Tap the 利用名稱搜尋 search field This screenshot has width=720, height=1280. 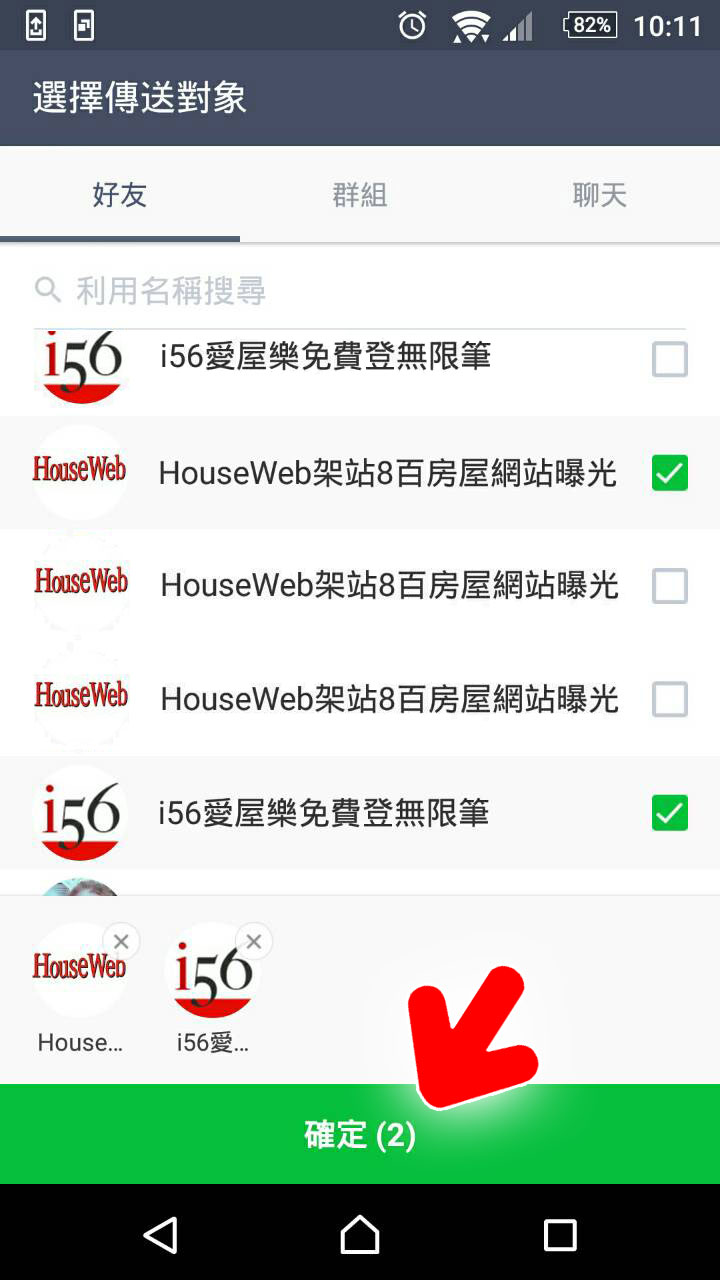click(x=360, y=291)
